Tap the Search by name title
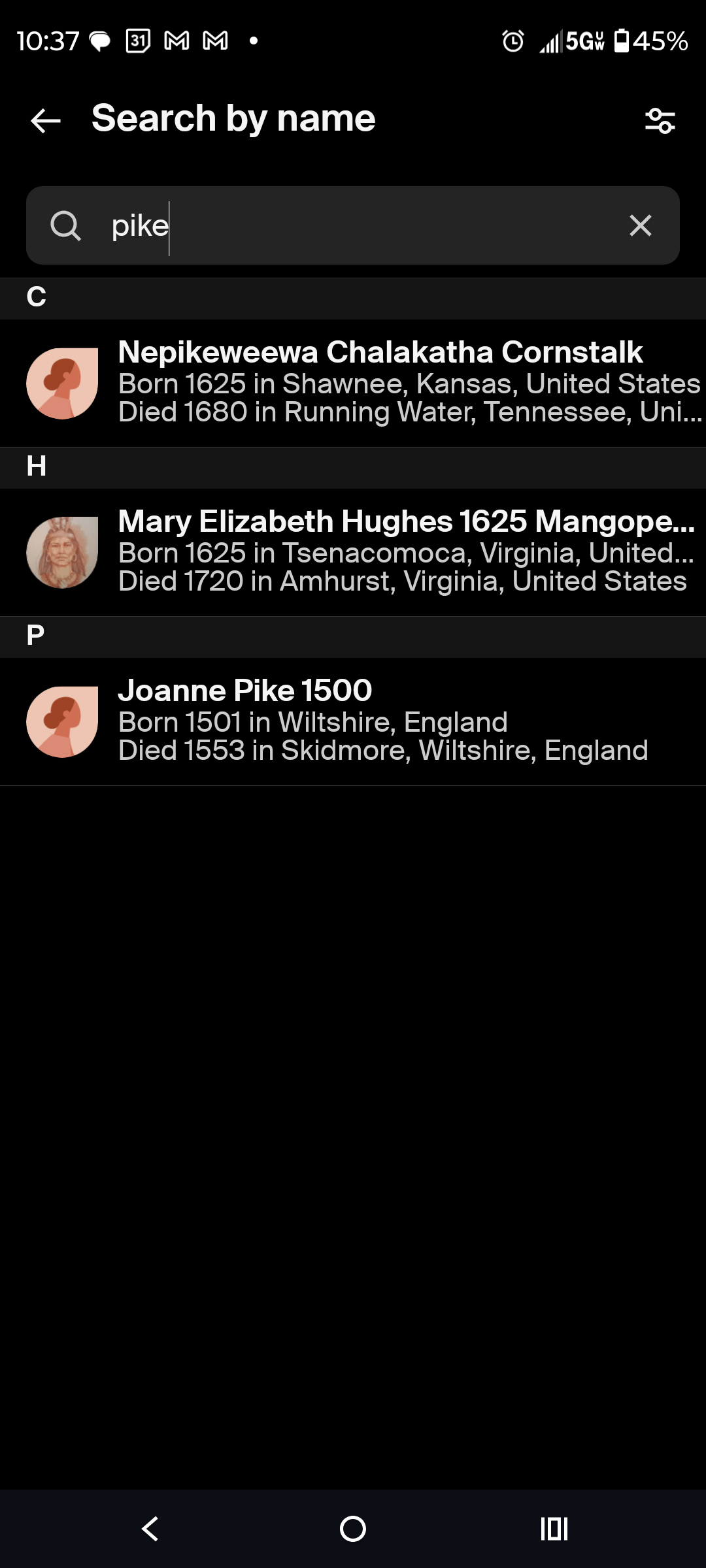Viewport: 706px width, 1568px height. point(233,120)
